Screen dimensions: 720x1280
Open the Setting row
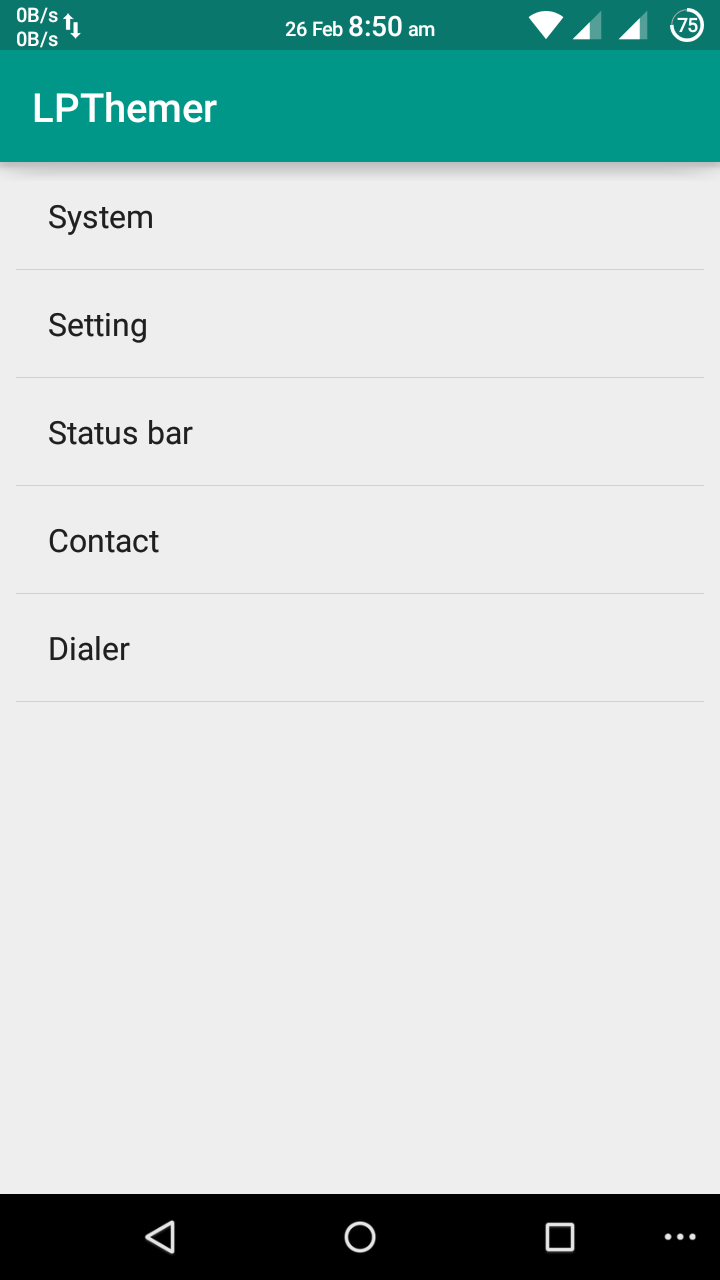pos(360,324)
